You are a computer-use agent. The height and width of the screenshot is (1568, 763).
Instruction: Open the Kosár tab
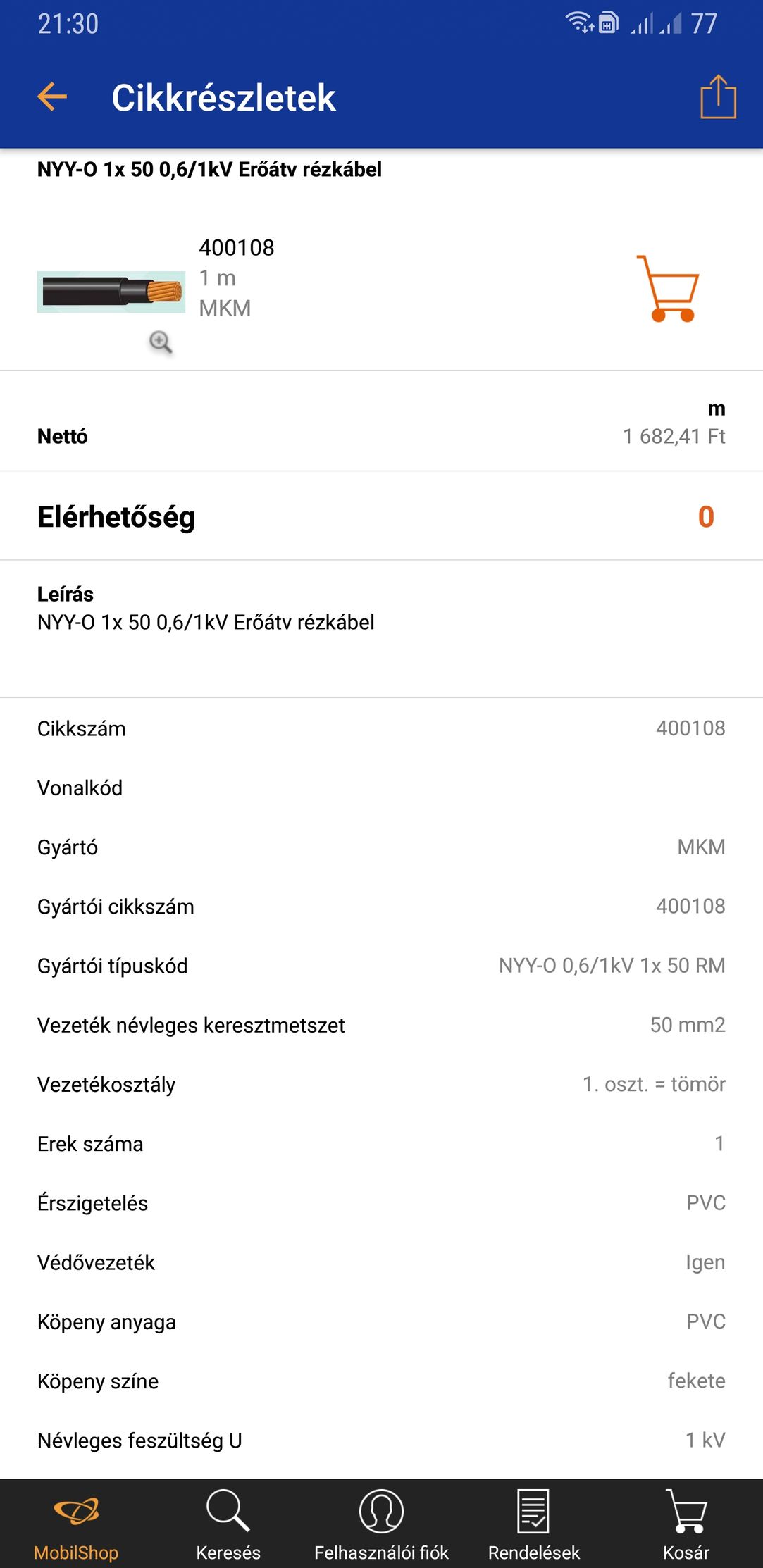click(686, 1524)
